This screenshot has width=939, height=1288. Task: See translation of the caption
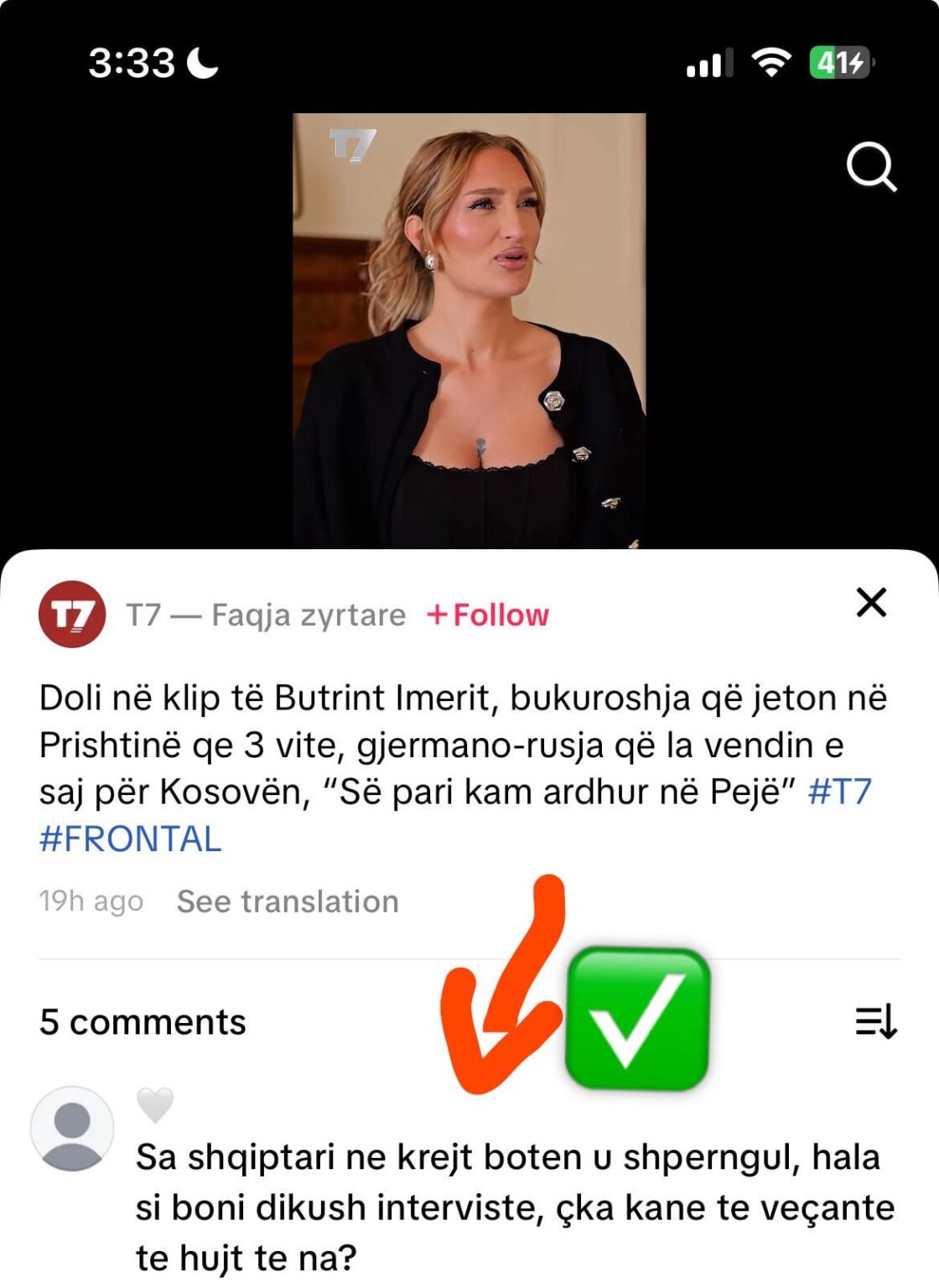click(288, 901)
